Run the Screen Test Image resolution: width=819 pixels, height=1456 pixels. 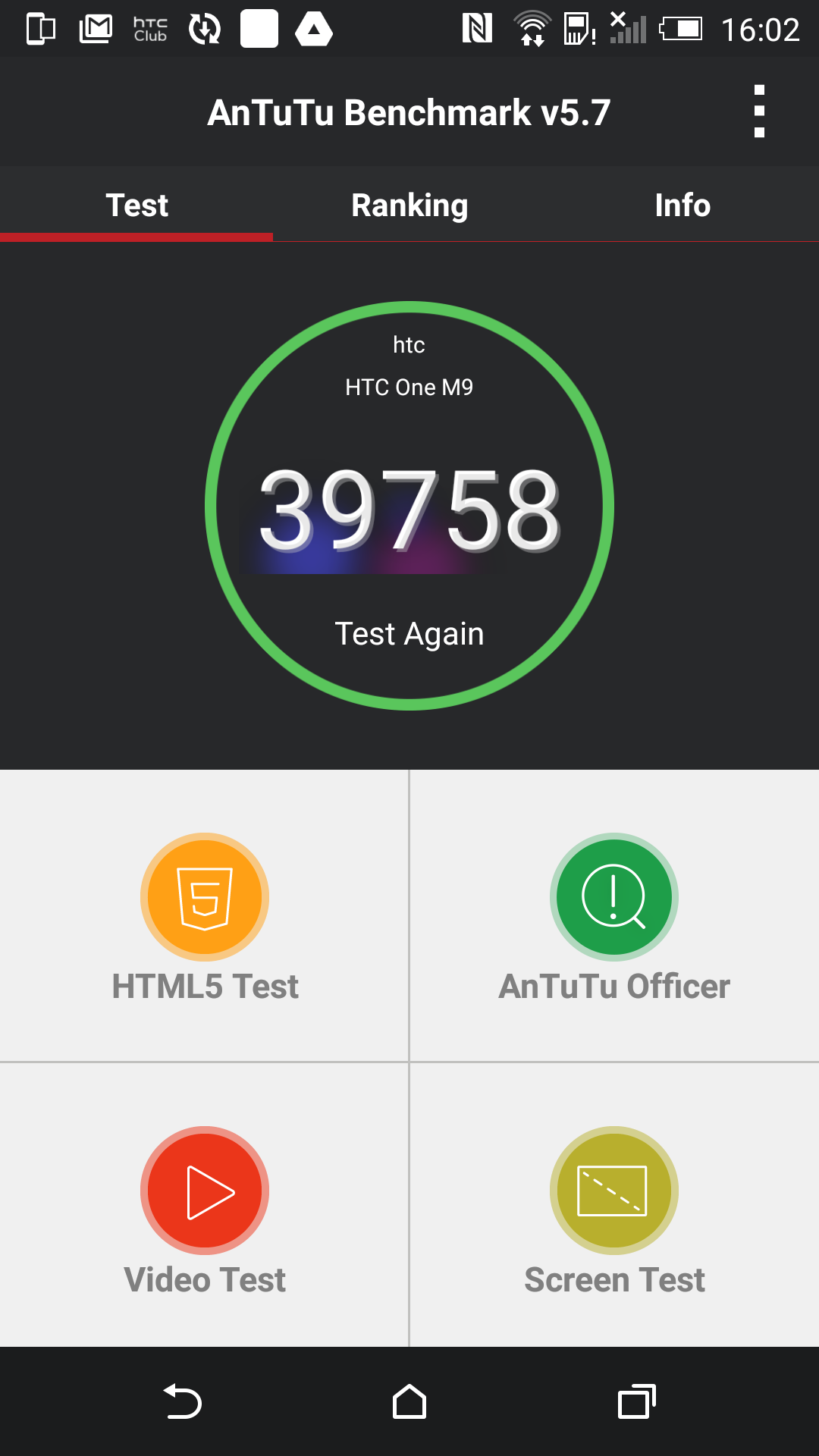coord(614,1206)
